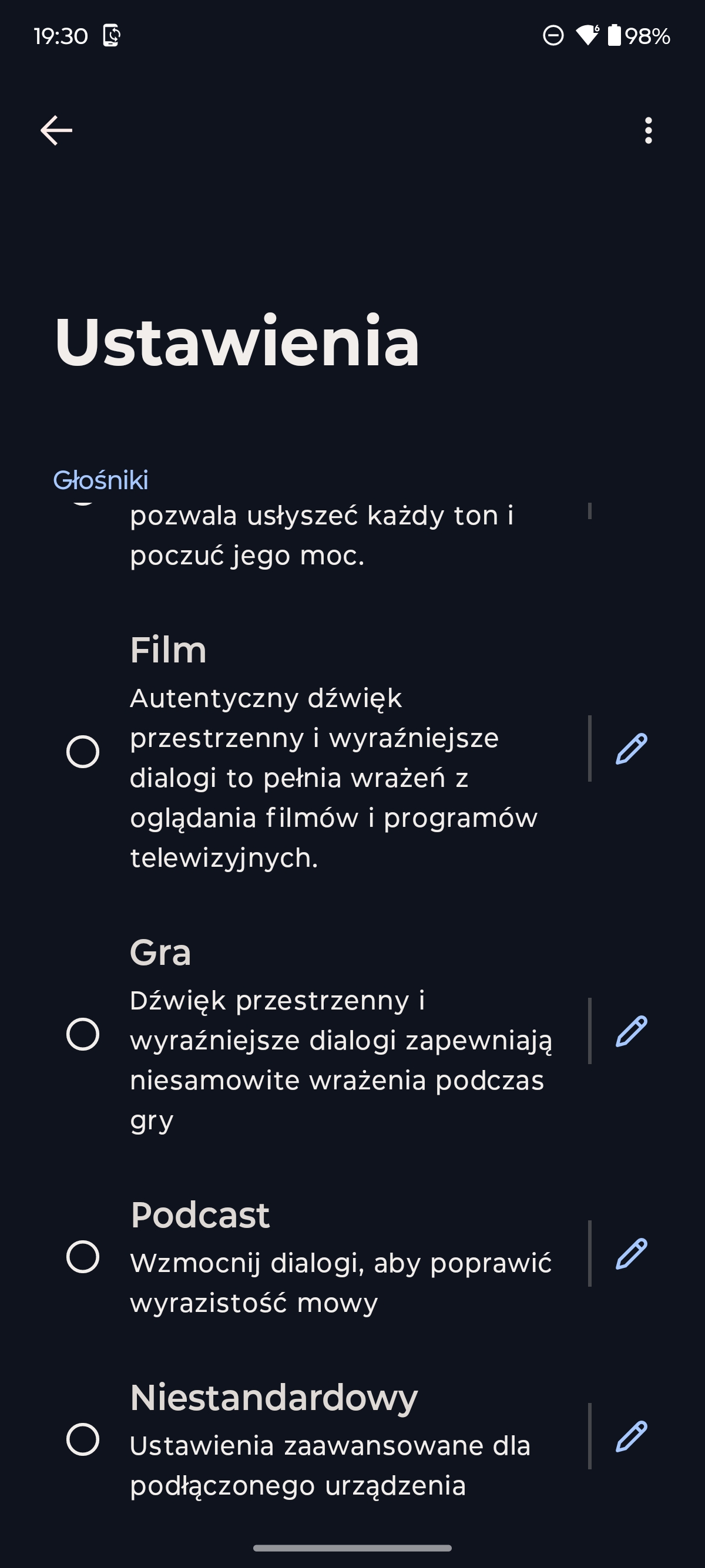Go back using the arrow icon
Screen dimensions: 705x1568
[x=56, y=130]
